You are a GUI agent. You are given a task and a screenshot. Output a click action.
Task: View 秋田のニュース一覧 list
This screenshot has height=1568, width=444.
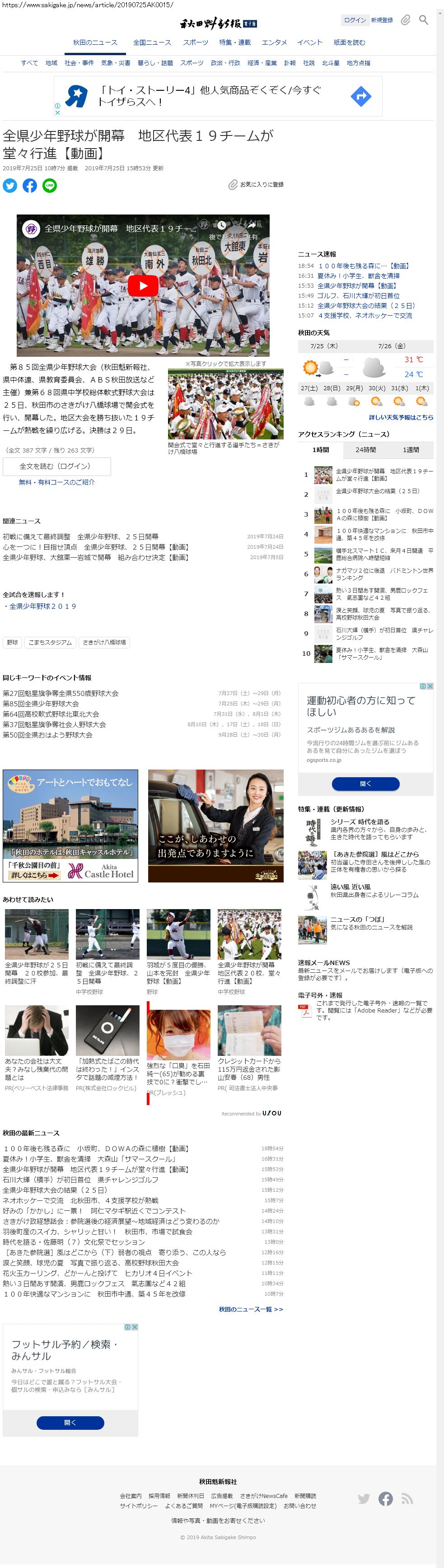pyautogui.click(x=251, y=1309)
